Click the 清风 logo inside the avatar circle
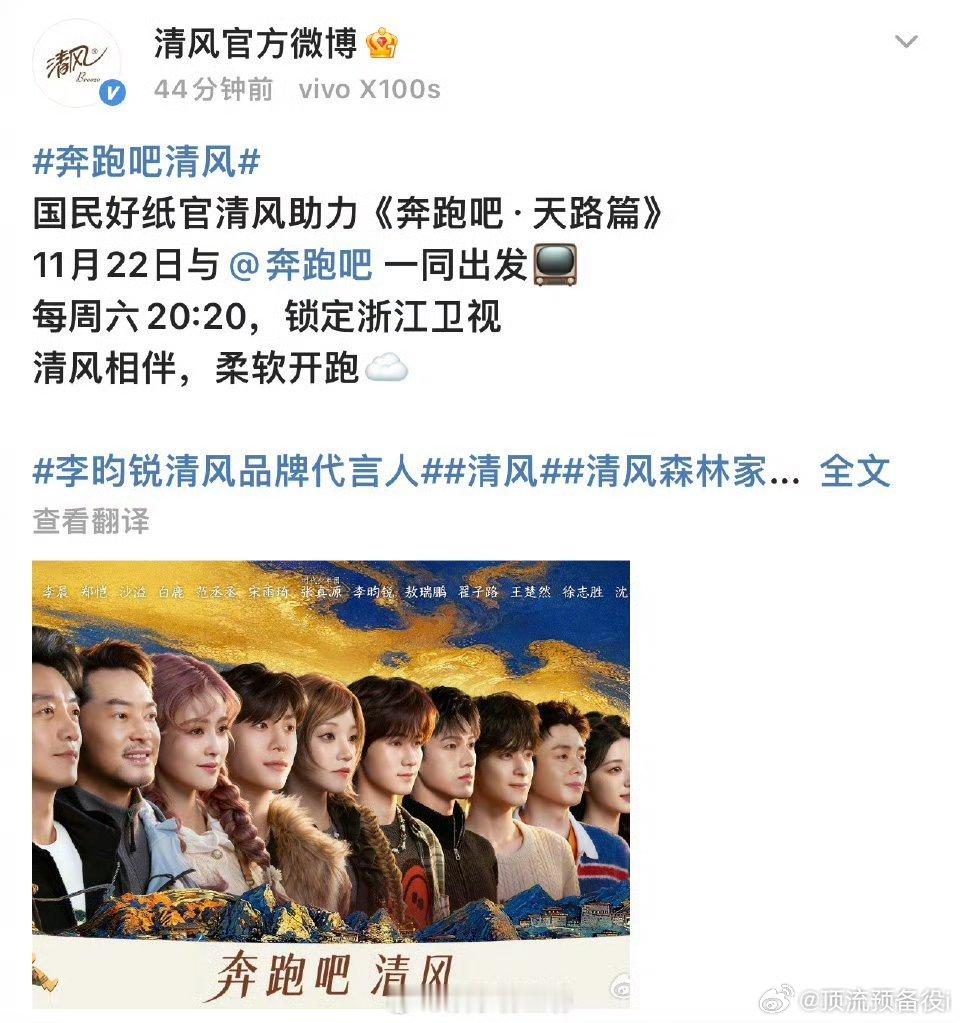 click(72, 58)
